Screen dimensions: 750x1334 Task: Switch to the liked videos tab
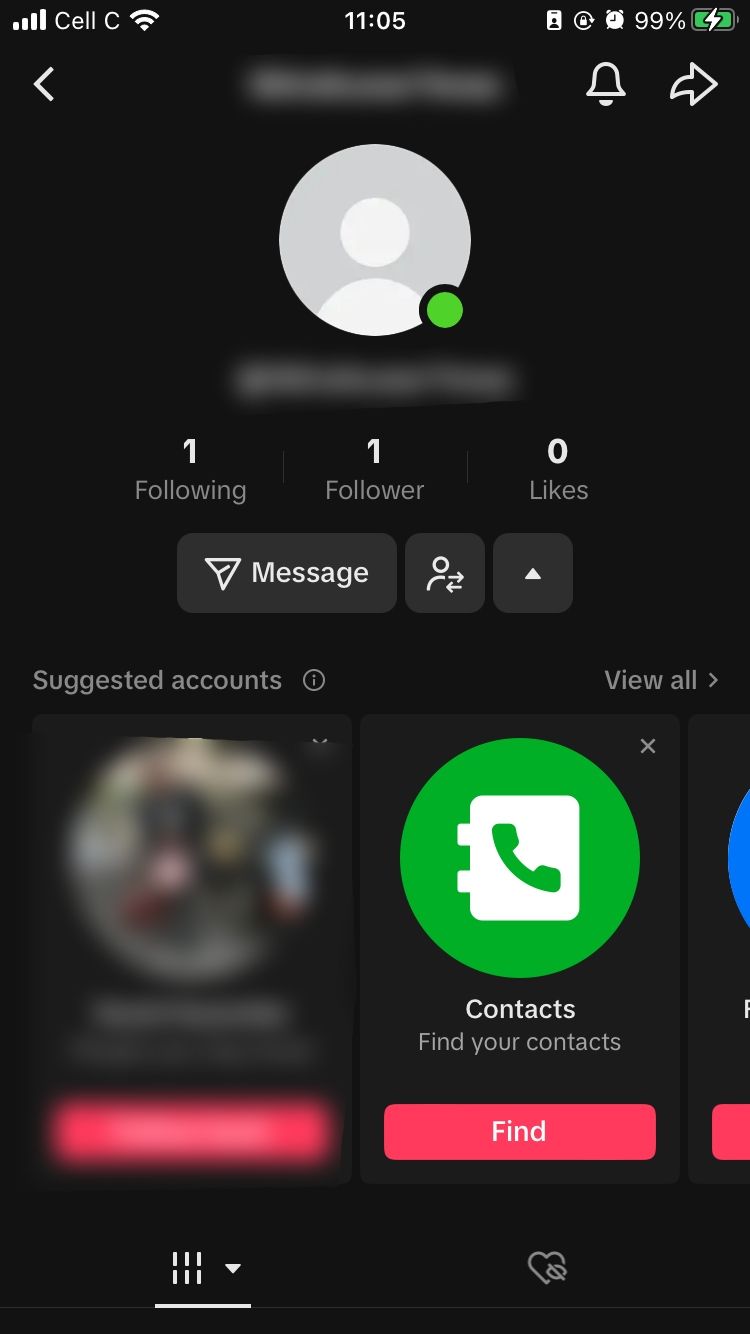[547, 1268]
